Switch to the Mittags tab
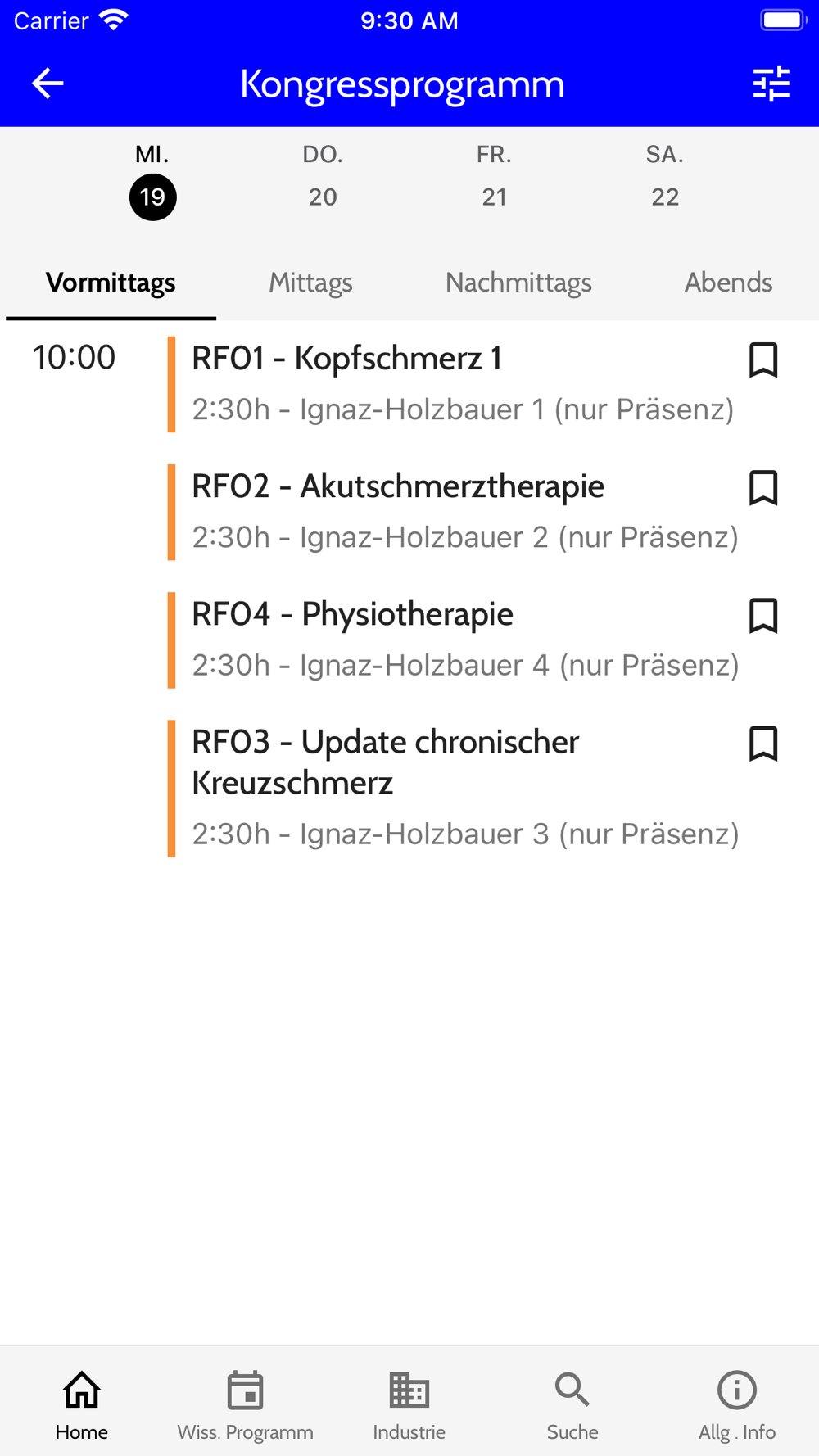The height and width of the screenshot is (1456, 819). [310, 283]
